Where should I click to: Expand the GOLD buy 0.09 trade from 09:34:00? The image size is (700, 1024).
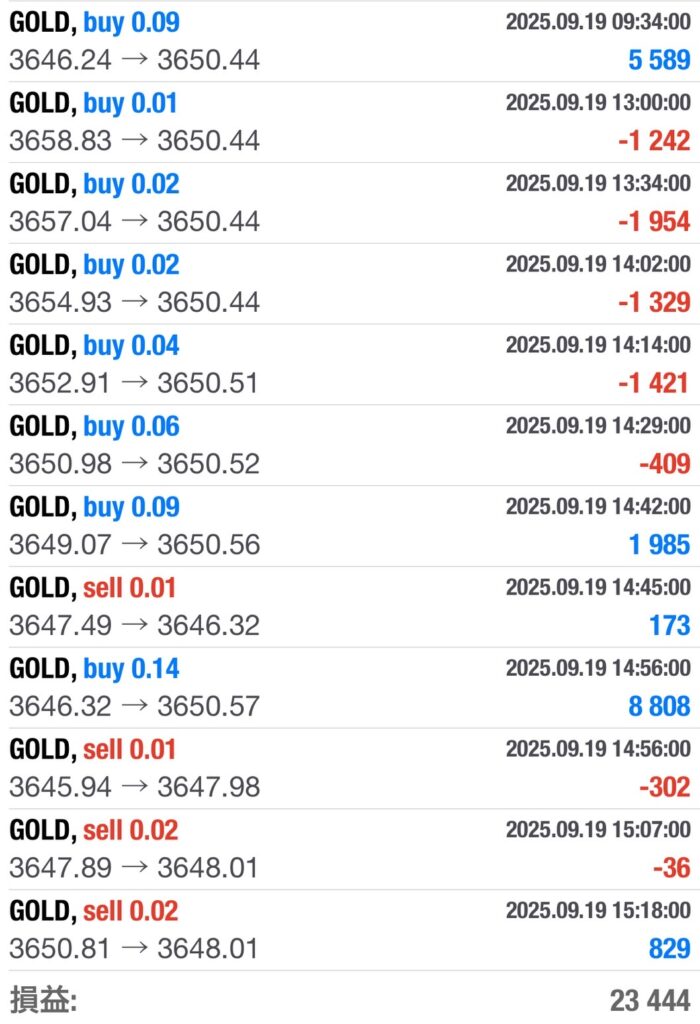point(350,41)
